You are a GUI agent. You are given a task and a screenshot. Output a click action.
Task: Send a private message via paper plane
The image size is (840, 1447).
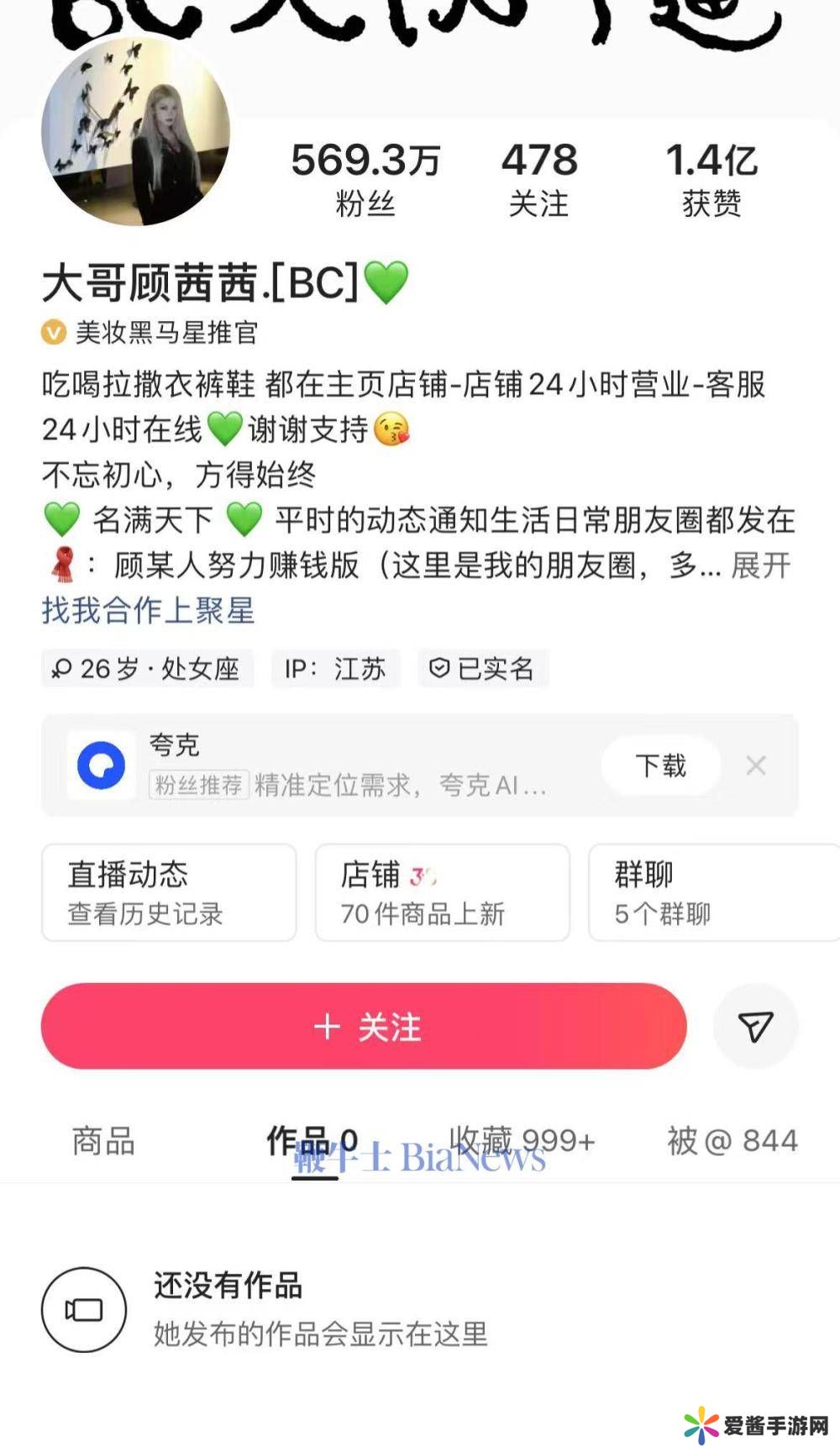[755, 1026]
